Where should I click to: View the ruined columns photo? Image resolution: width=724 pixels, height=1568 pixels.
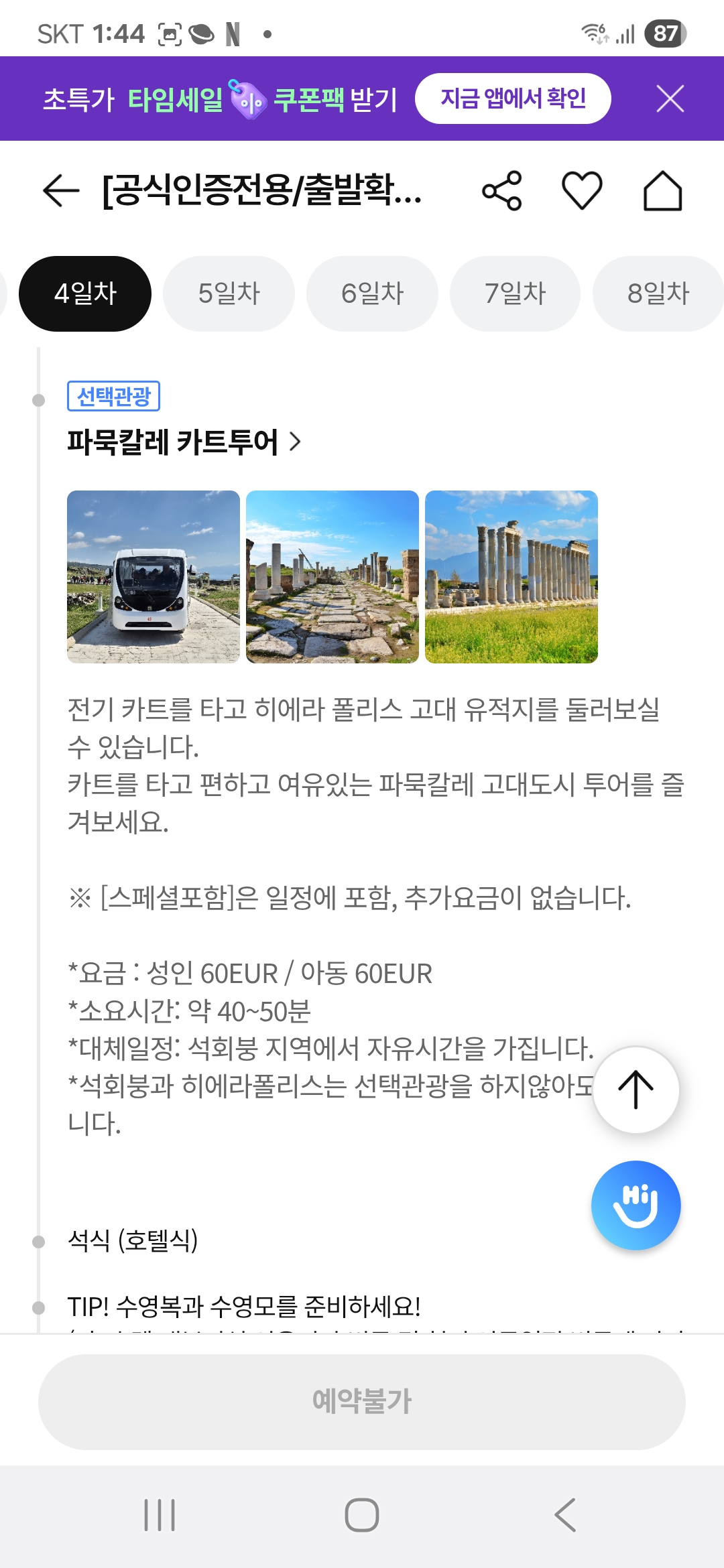[511, 577]
